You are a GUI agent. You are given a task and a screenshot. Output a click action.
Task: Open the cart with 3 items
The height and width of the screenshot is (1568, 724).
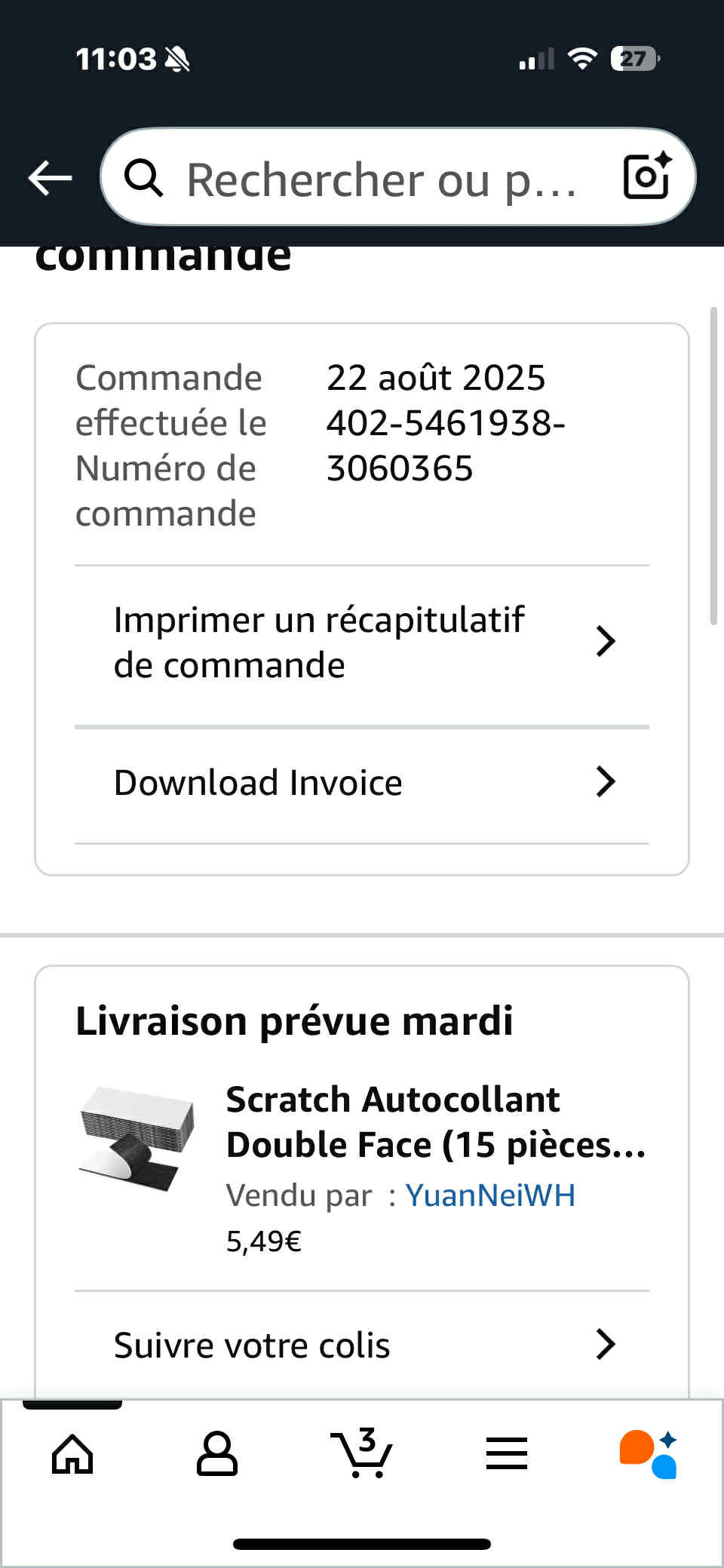coord(362,1453)
